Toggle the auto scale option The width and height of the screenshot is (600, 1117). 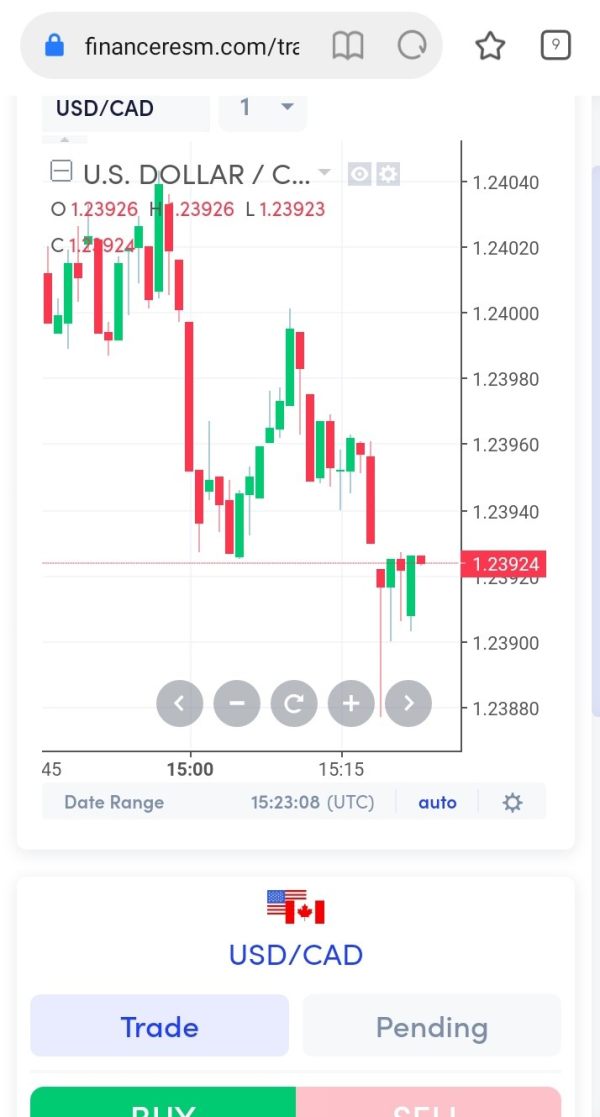coord(438,803)
